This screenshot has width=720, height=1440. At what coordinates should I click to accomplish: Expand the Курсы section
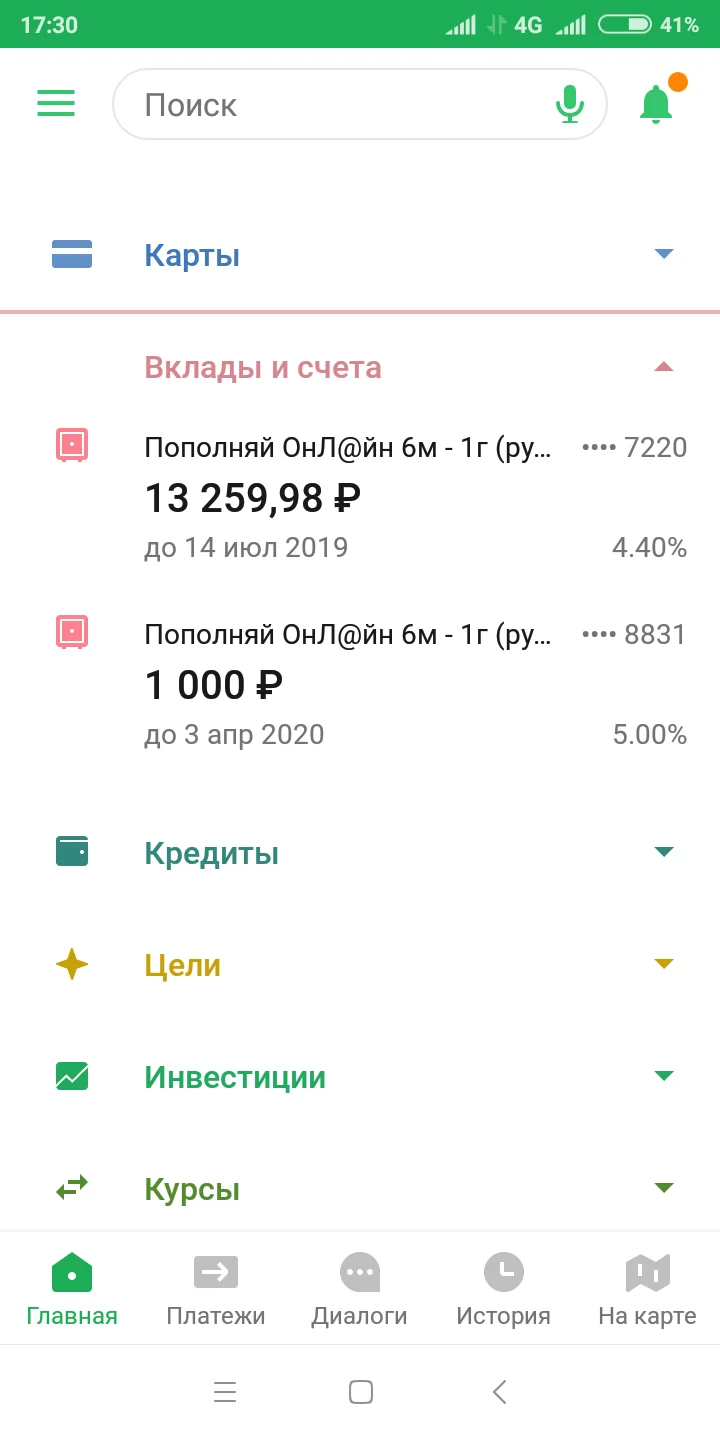(663, 1187)
